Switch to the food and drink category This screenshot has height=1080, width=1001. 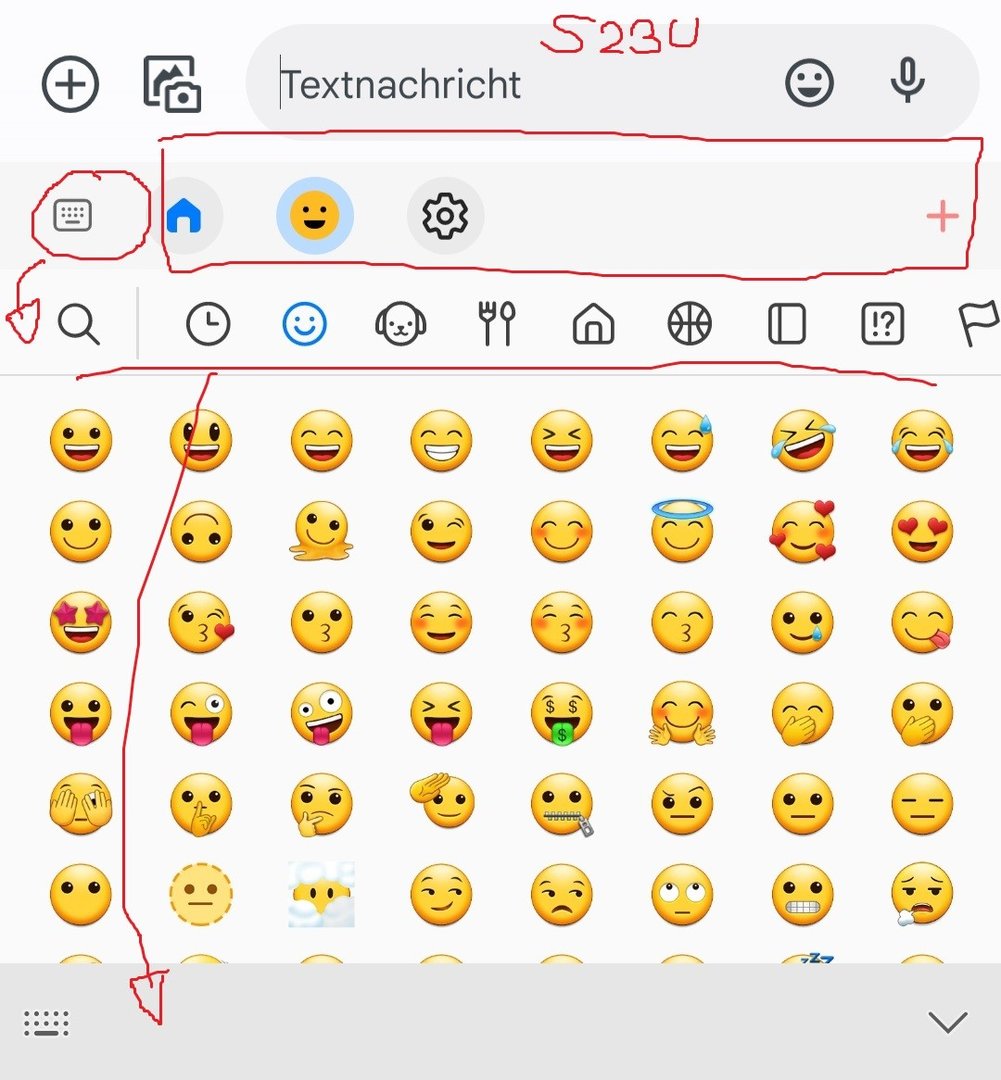click(496, 324)
